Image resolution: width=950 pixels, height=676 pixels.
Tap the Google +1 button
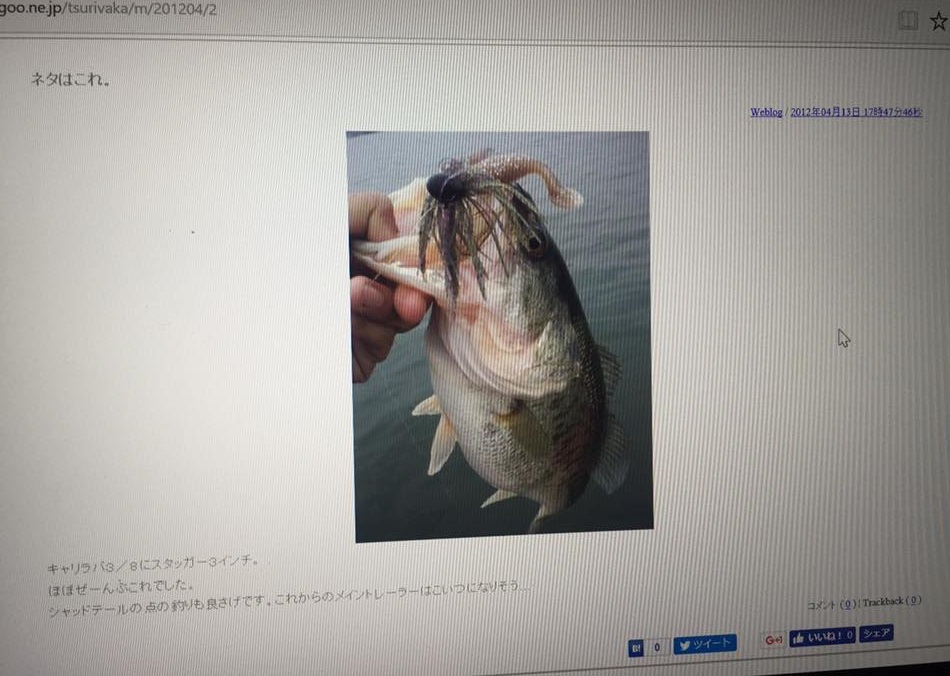(773, 640)
